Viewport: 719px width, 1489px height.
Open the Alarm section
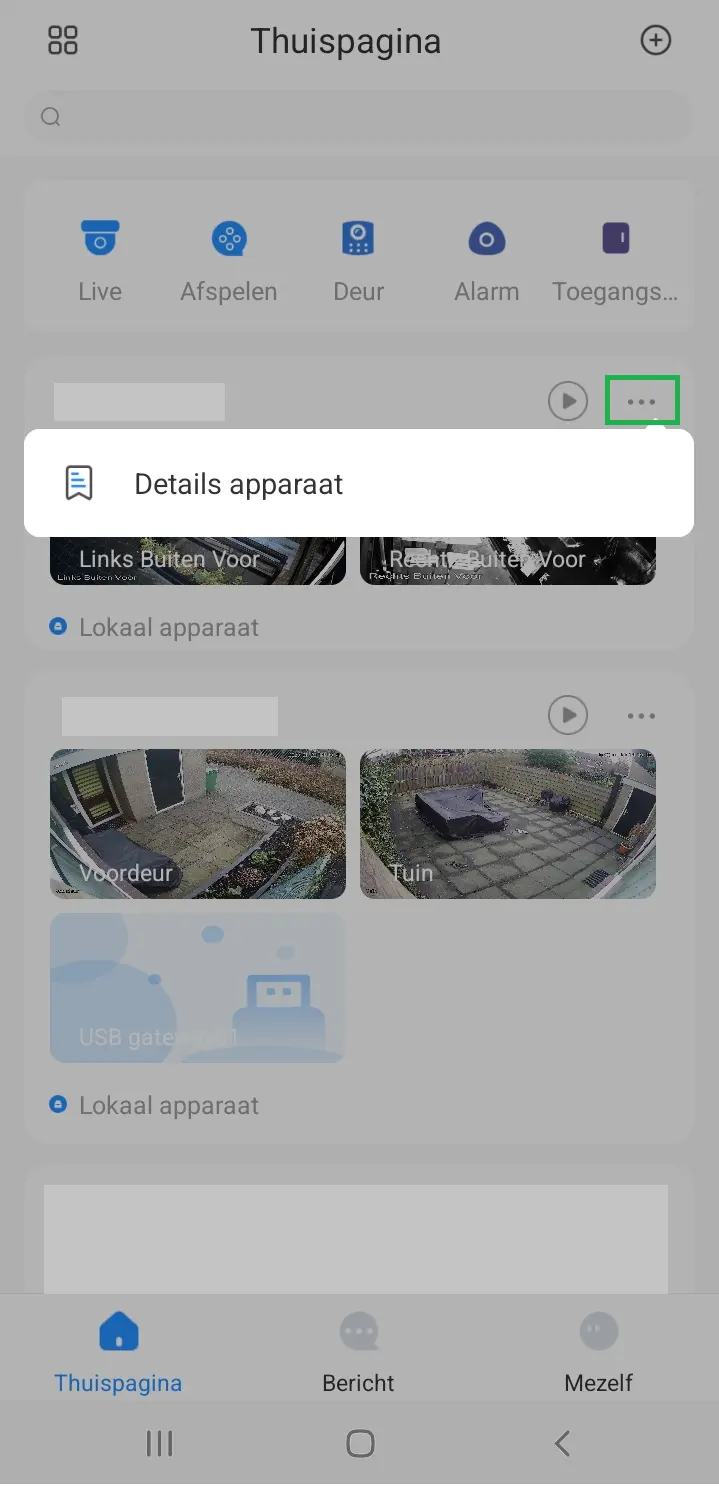(487, 261)
